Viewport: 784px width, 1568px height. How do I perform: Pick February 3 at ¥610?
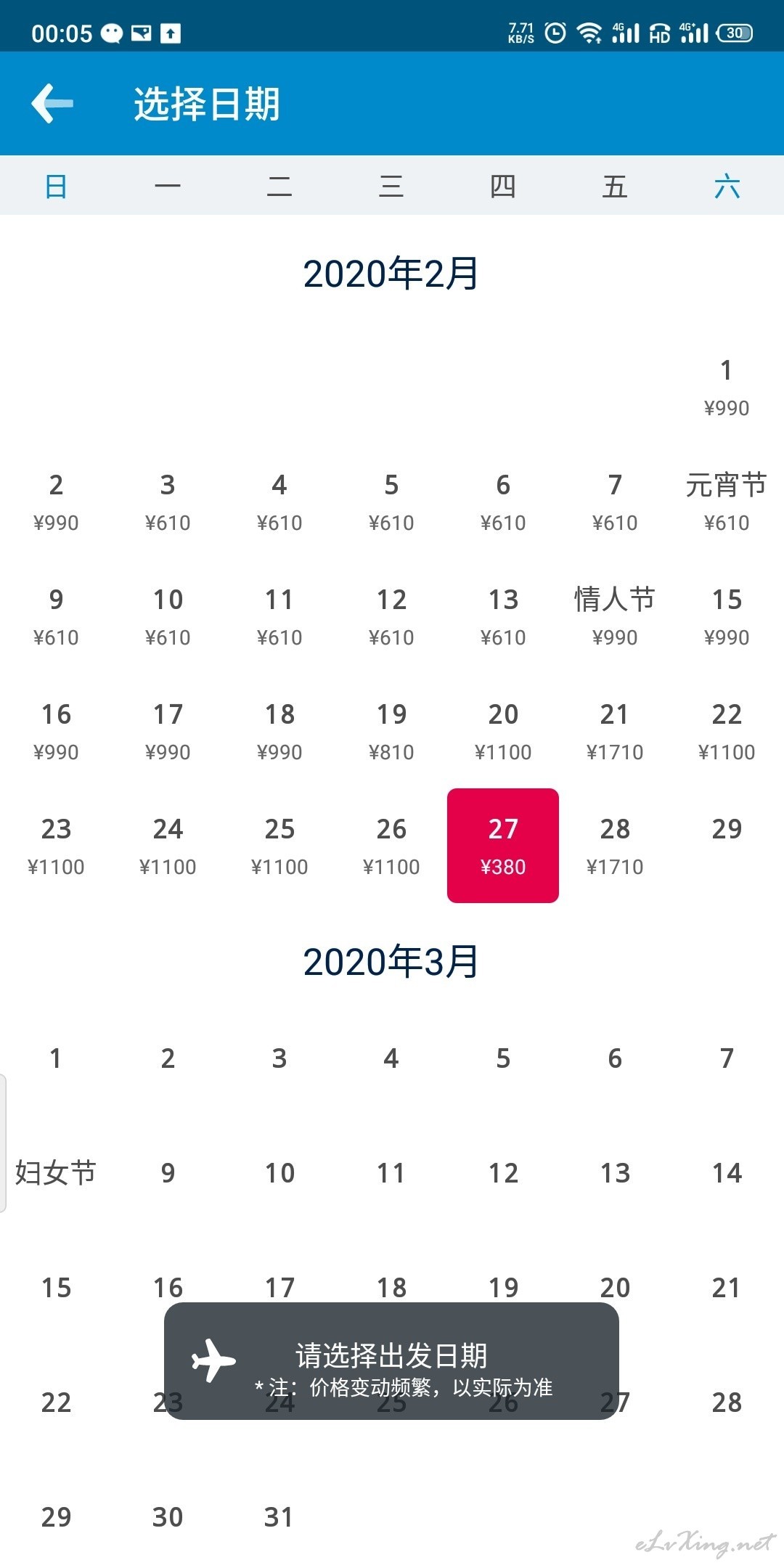coord(168,502)
